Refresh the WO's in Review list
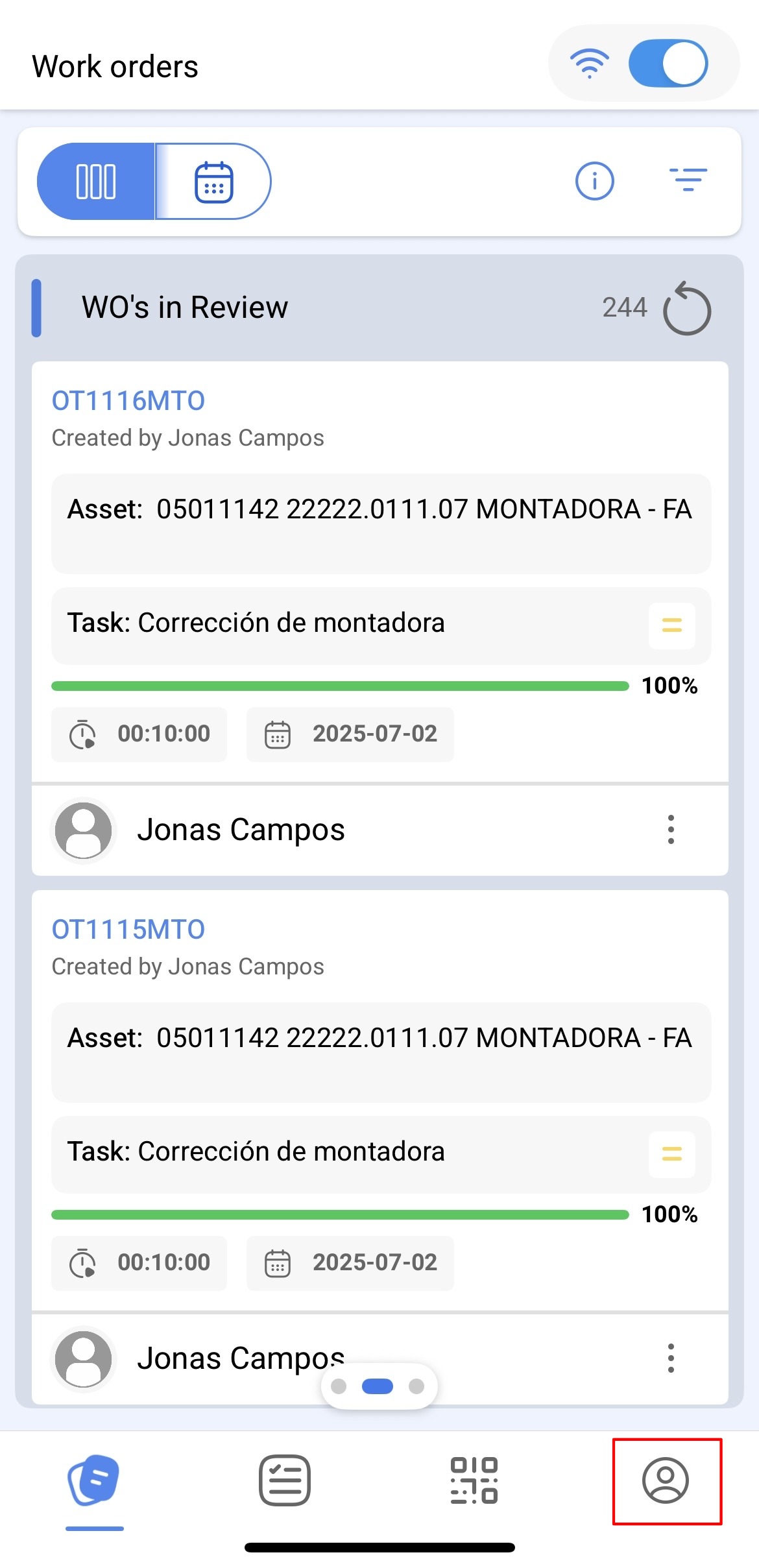759x1568 pixels. point(686,308)
